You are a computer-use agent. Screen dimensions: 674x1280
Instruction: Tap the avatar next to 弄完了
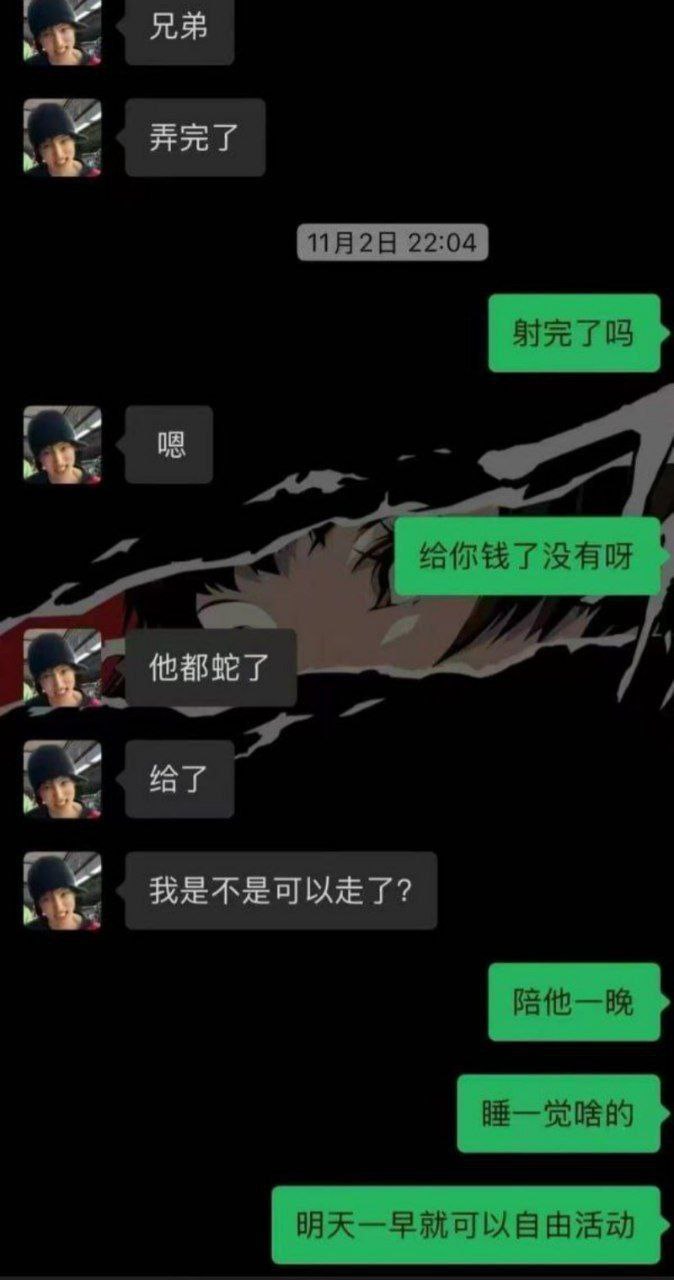(62, 137)
